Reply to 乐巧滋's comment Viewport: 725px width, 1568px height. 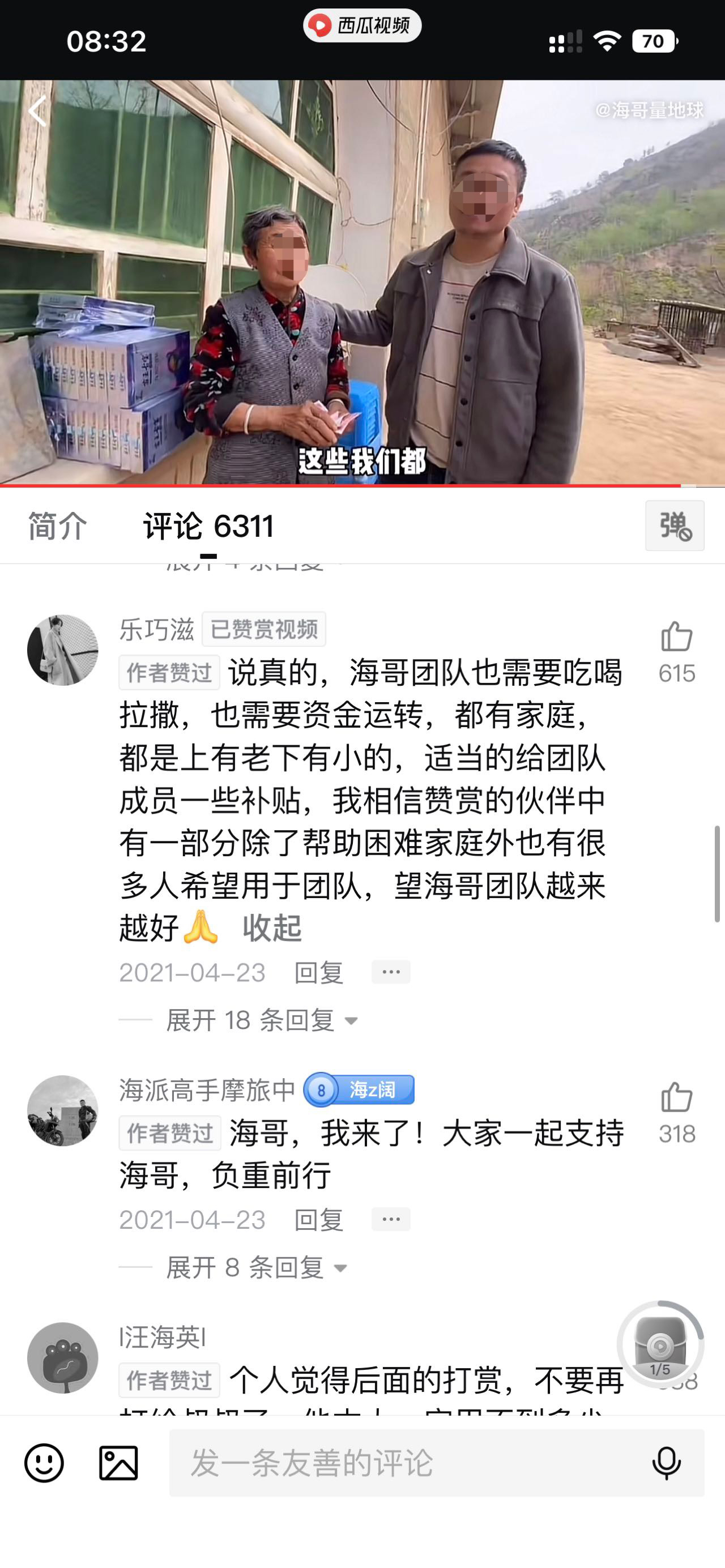tap(318, 972)
